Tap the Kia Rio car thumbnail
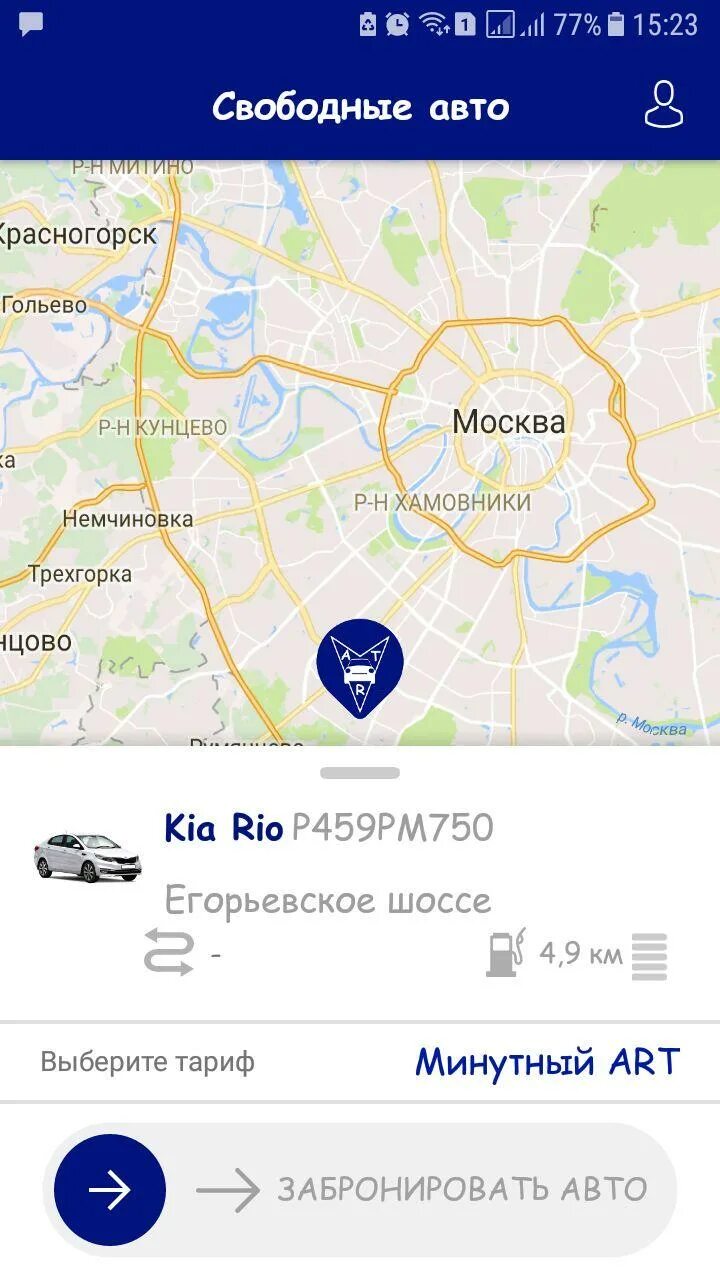720x1280 pixels. [x=88, y=855]
